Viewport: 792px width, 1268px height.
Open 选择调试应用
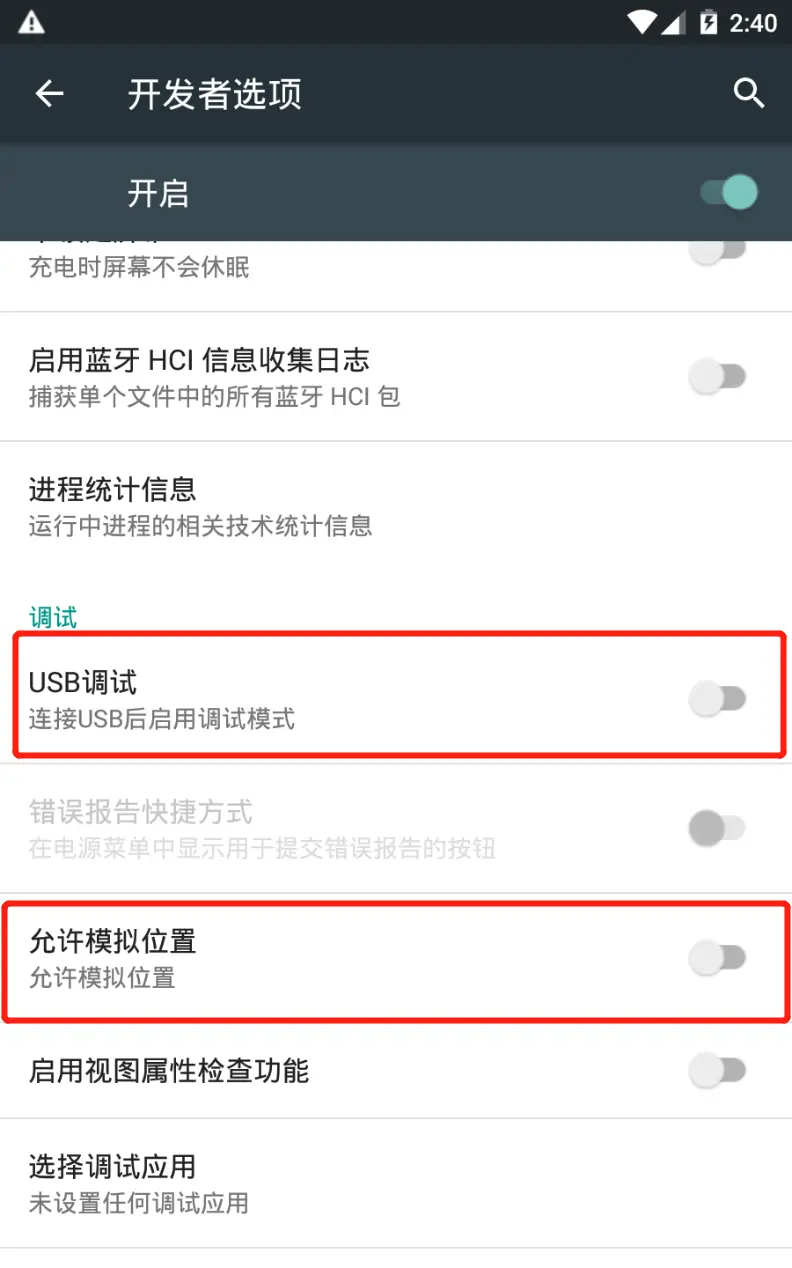tap(200, 1183)
